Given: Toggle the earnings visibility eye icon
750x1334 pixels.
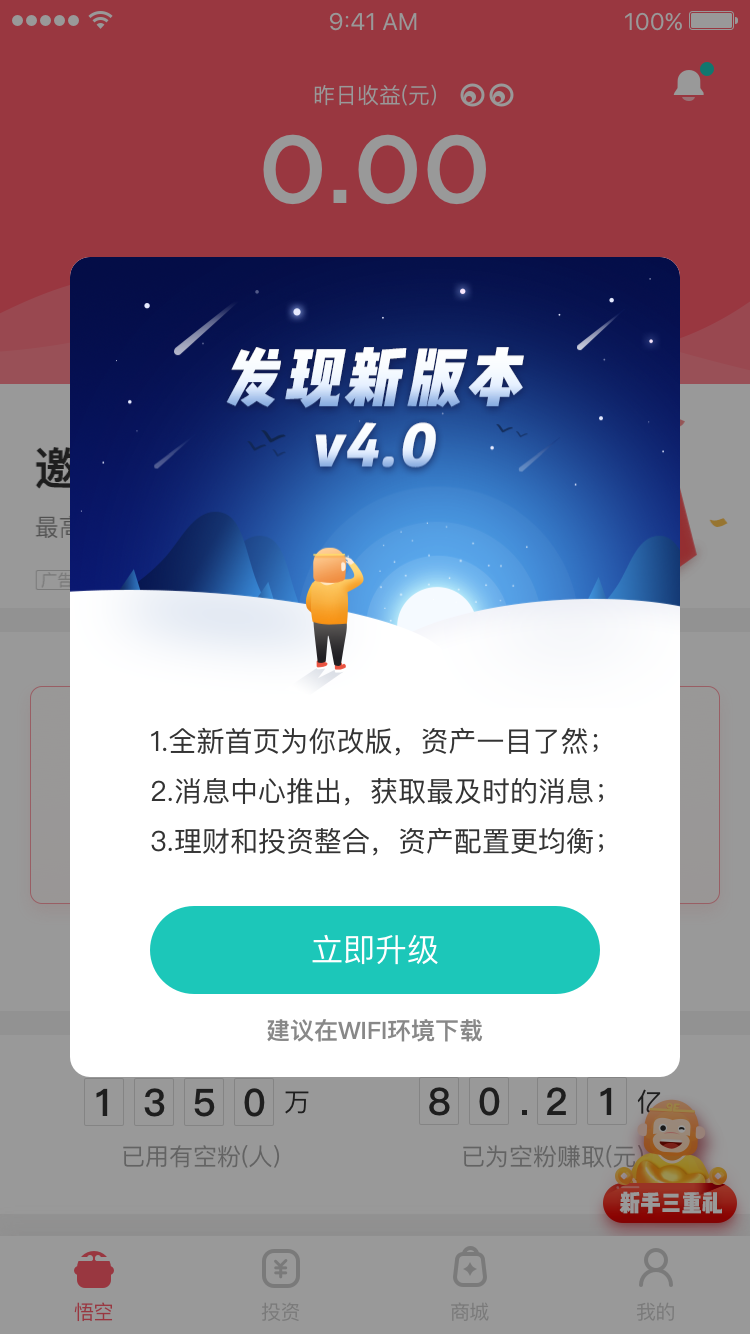Looking at the screenshot, I should coord(487,95).
